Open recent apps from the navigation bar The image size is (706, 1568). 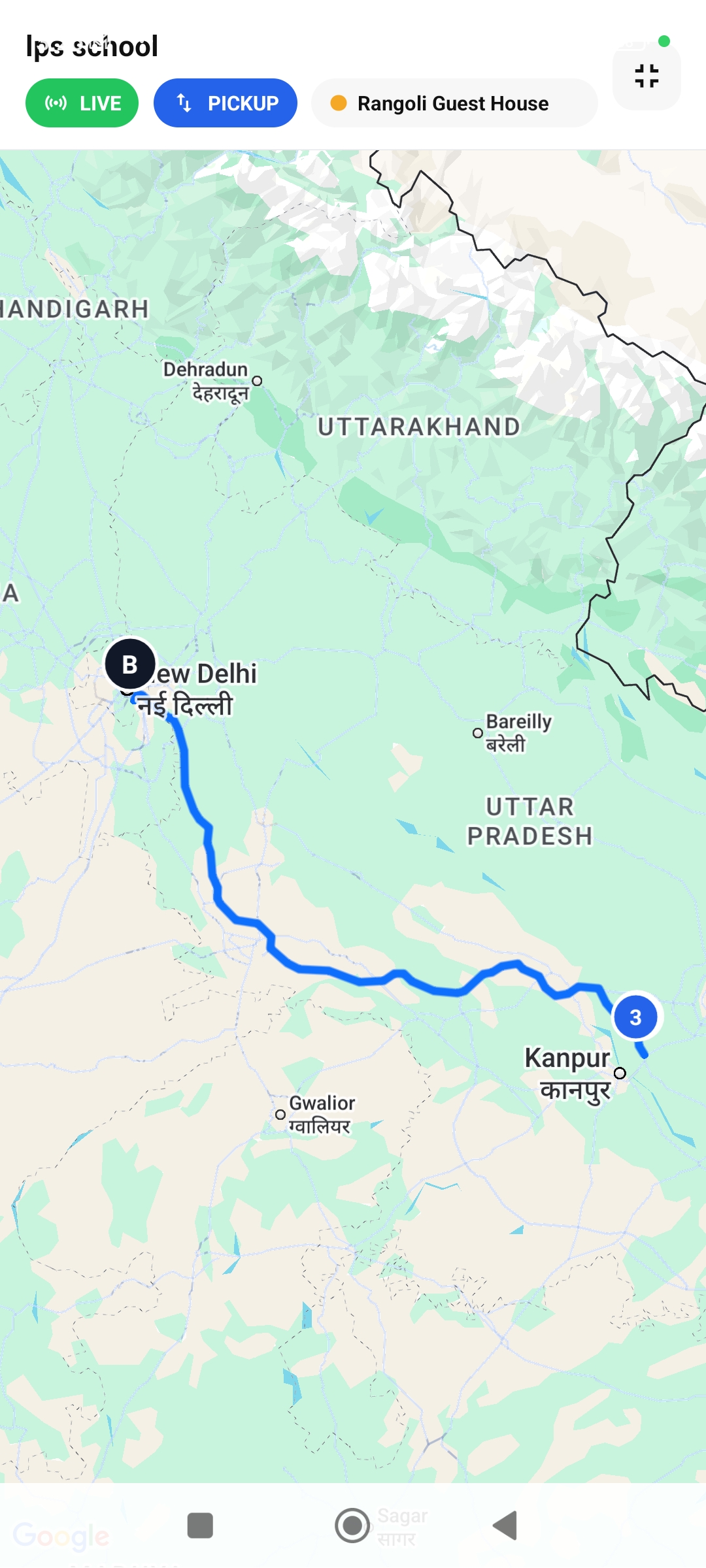[200, 1526]
